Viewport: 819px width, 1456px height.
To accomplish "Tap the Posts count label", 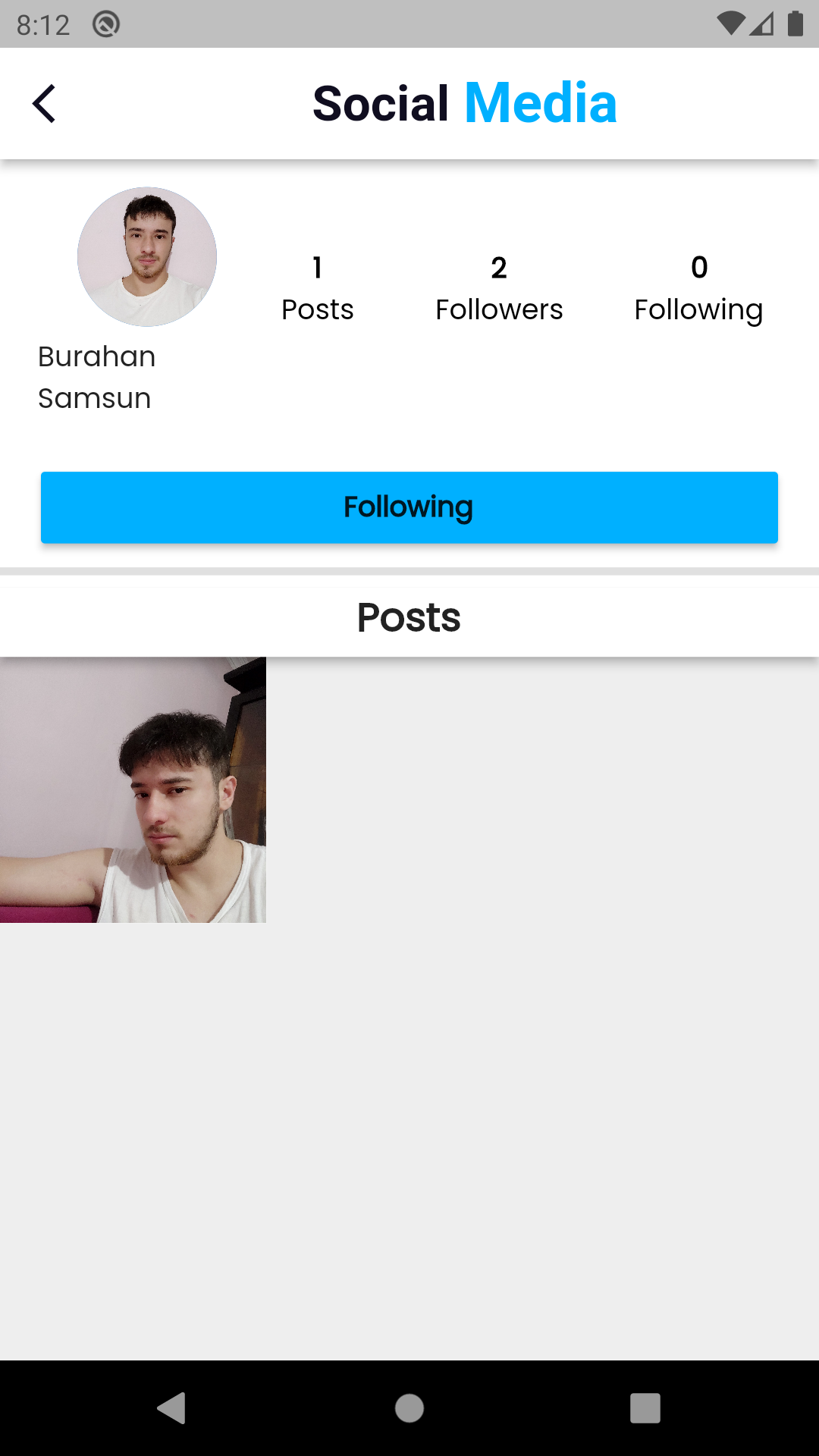I will click(317, 288).
